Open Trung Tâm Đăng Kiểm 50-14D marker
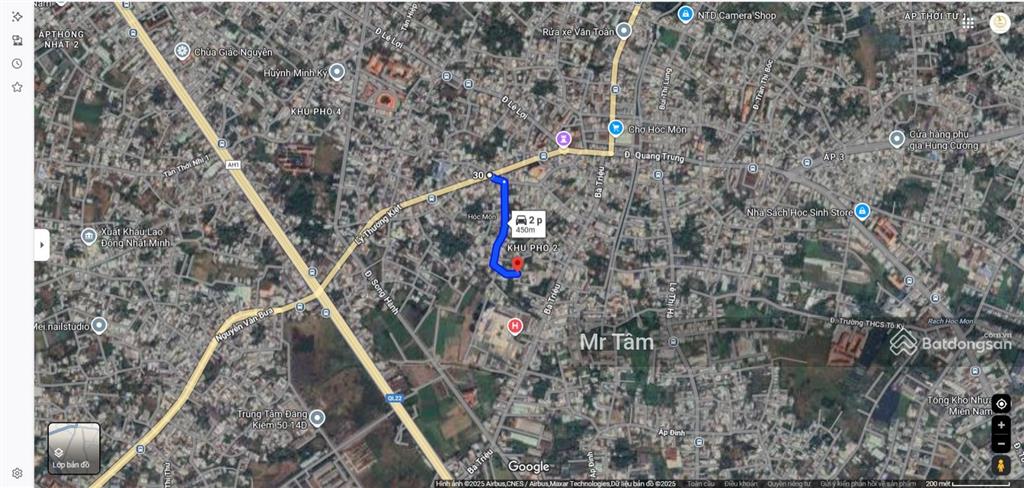This screenshot has width=1024, height=488. [317, 418]
